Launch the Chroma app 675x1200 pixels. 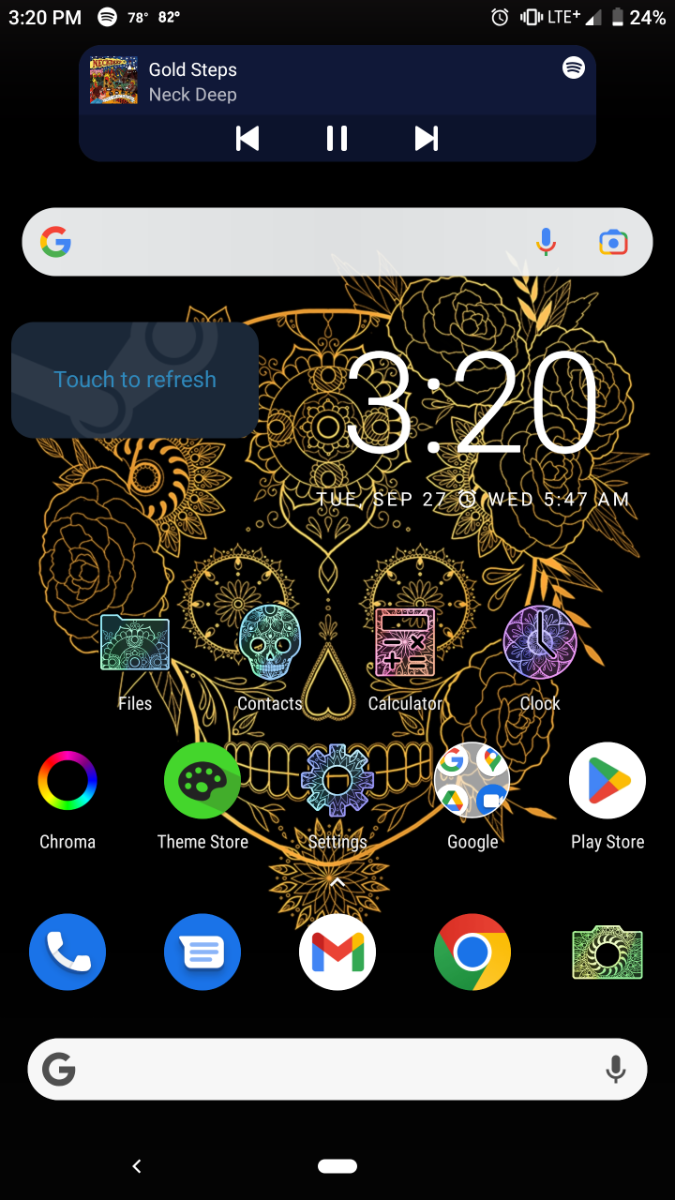tap(67, 797)
